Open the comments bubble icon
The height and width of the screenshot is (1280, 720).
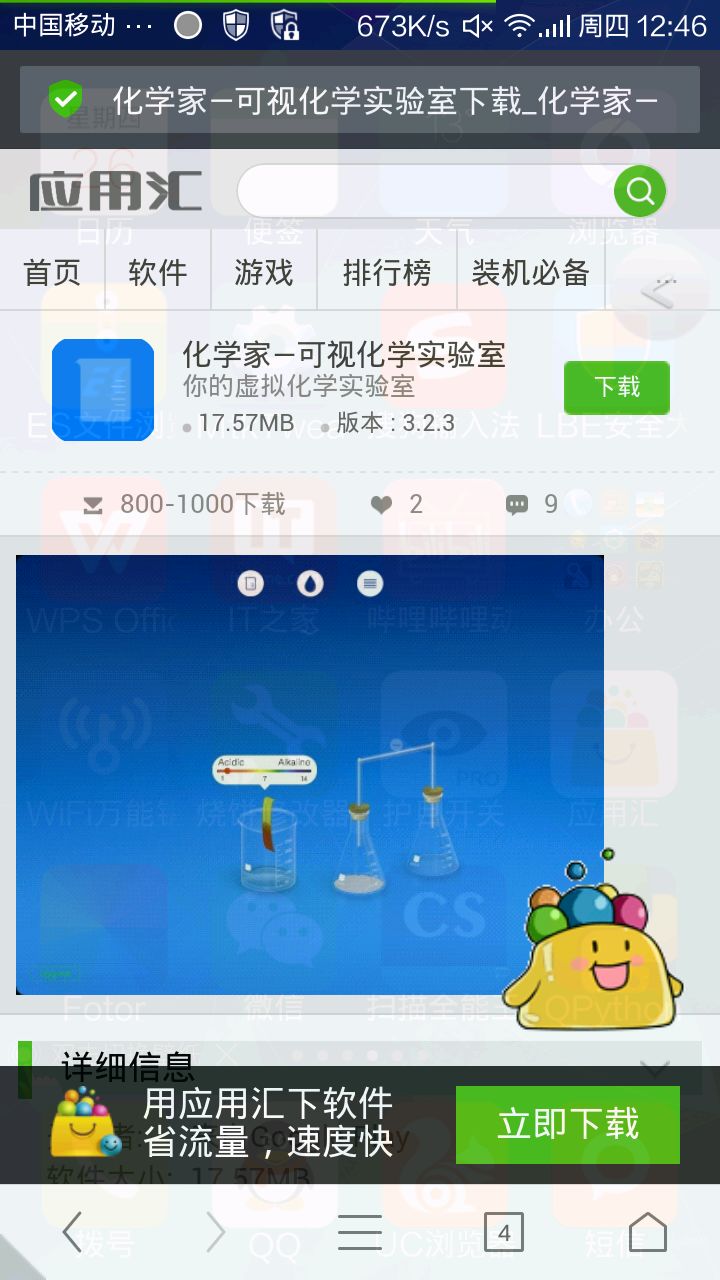coord(517,505)
